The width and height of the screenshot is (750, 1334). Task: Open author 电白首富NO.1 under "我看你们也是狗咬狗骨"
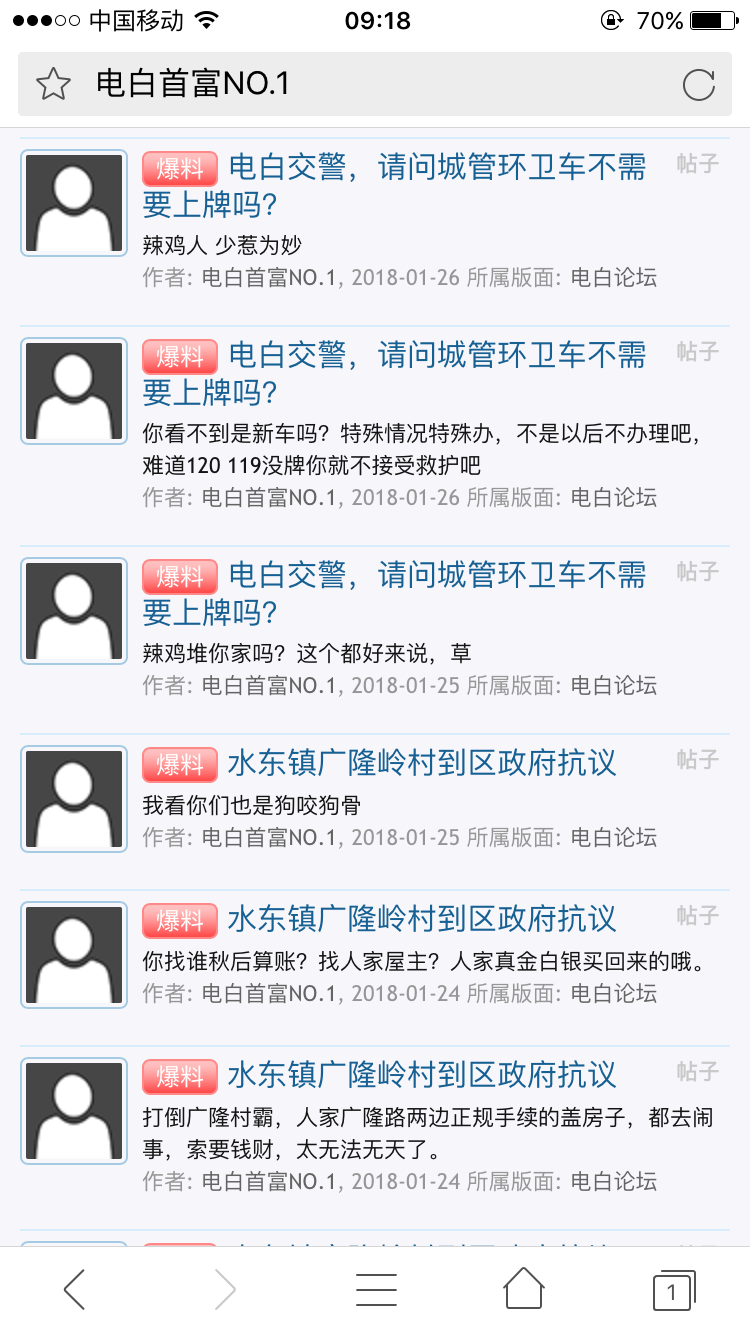click(269, 837)
